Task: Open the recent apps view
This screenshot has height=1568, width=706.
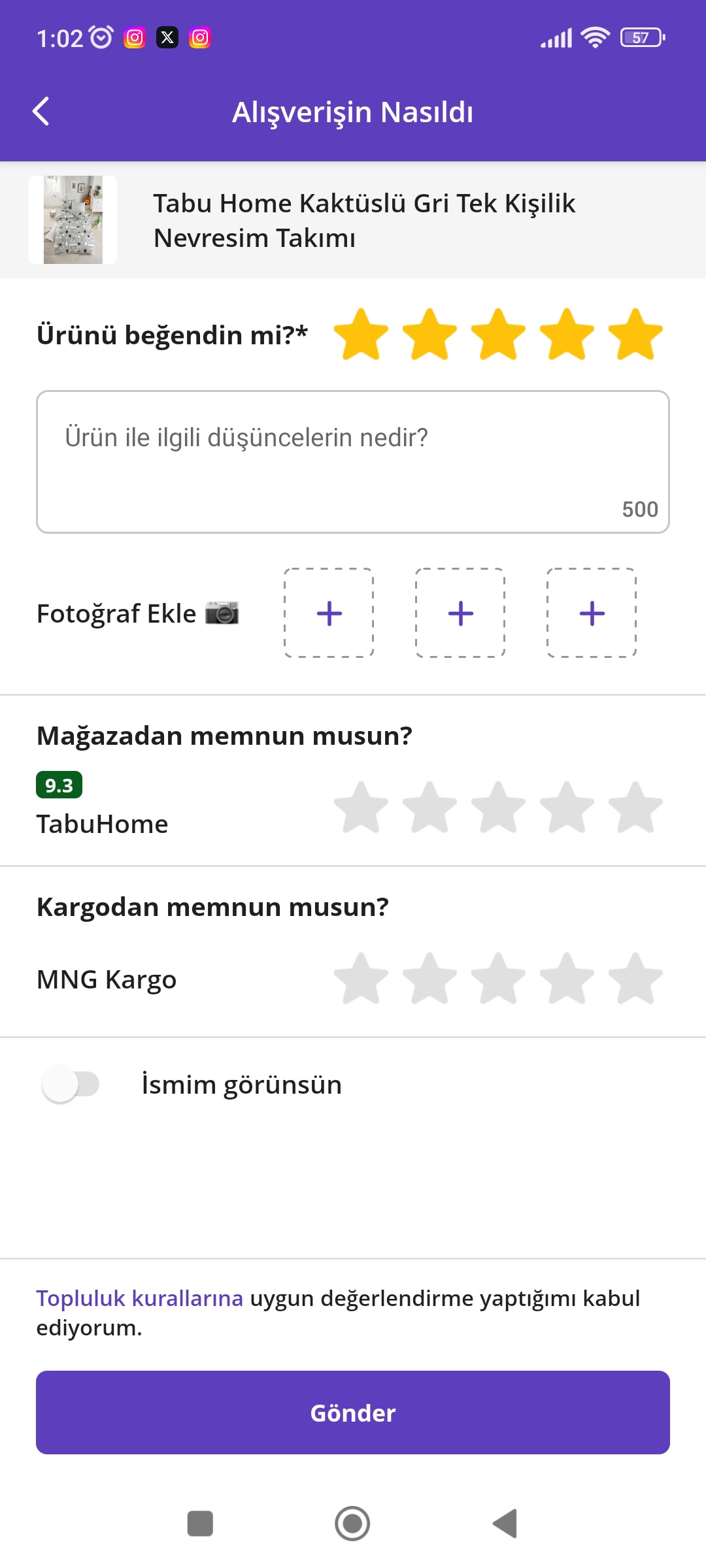Action: (x=200, y=1524)
